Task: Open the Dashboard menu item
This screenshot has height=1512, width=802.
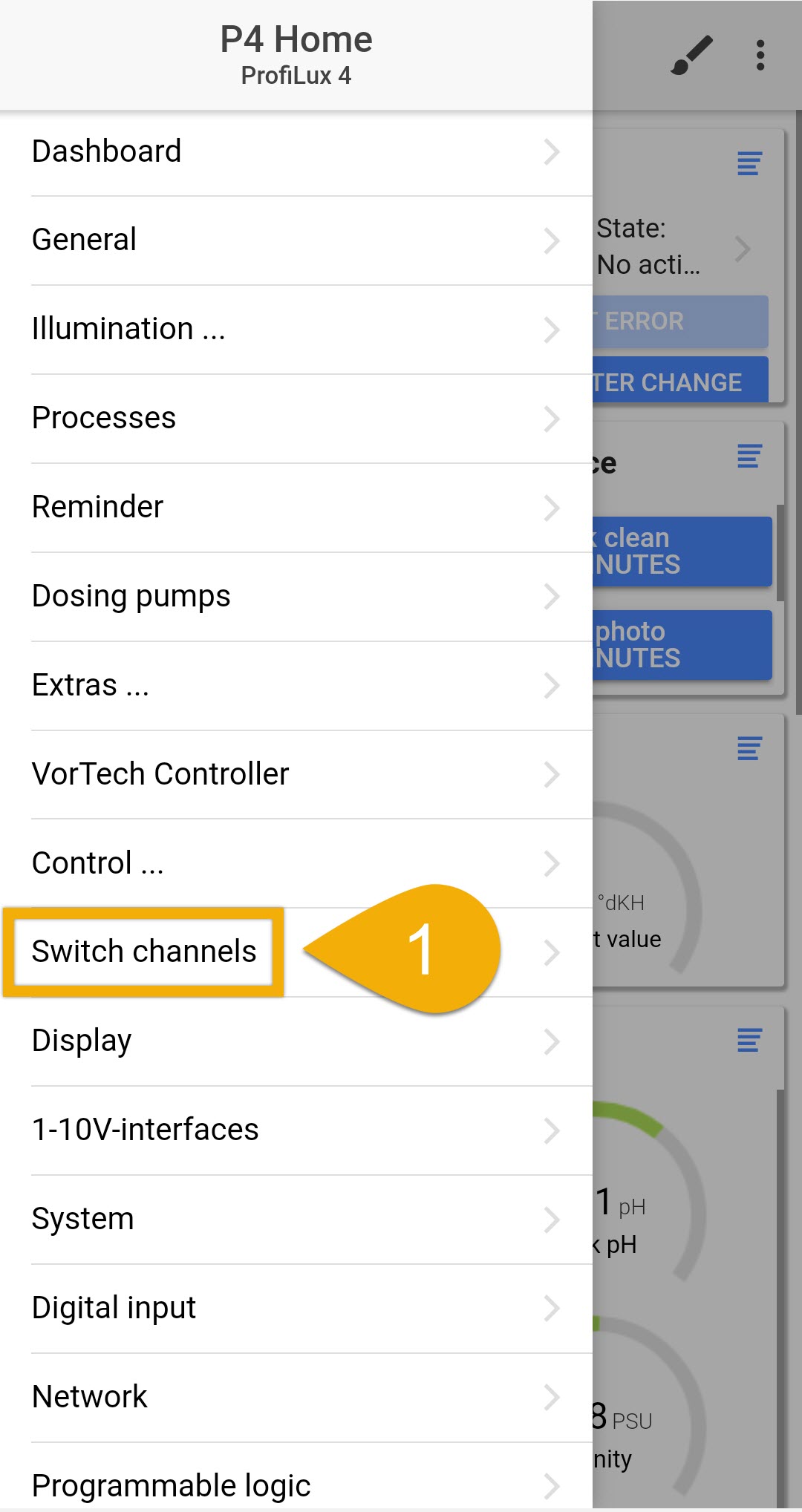Action: [296, 151]
